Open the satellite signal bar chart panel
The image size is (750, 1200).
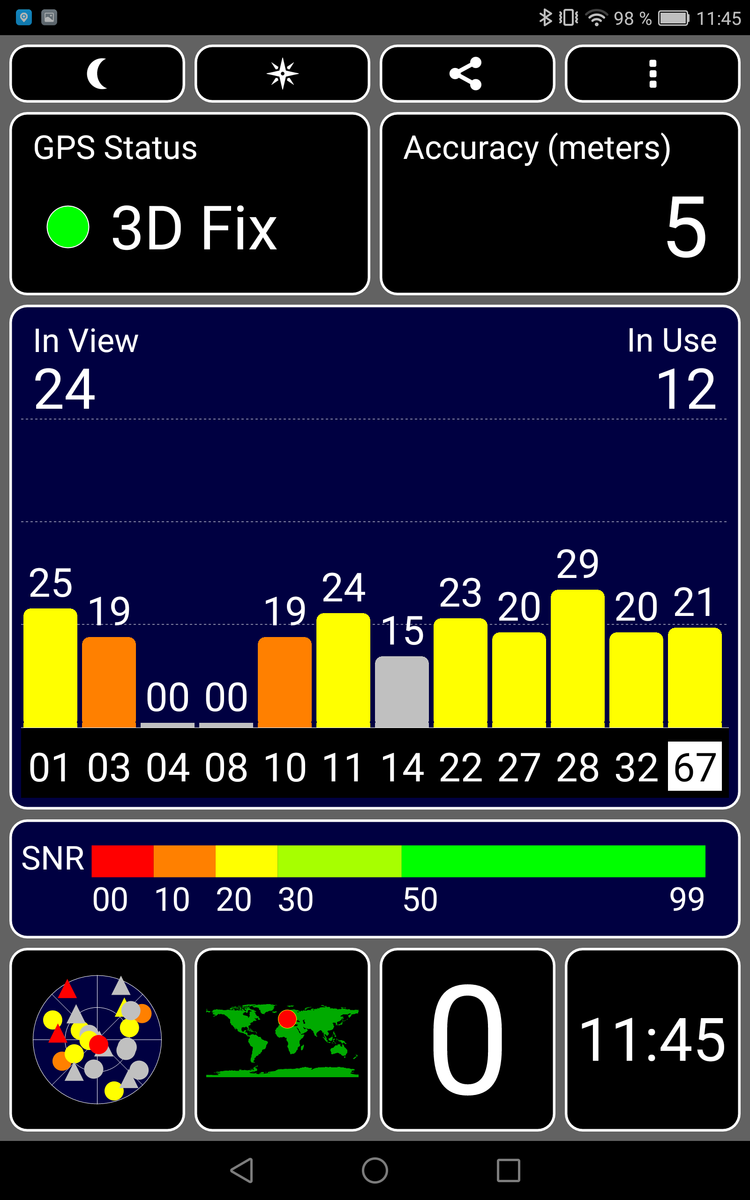375,557
